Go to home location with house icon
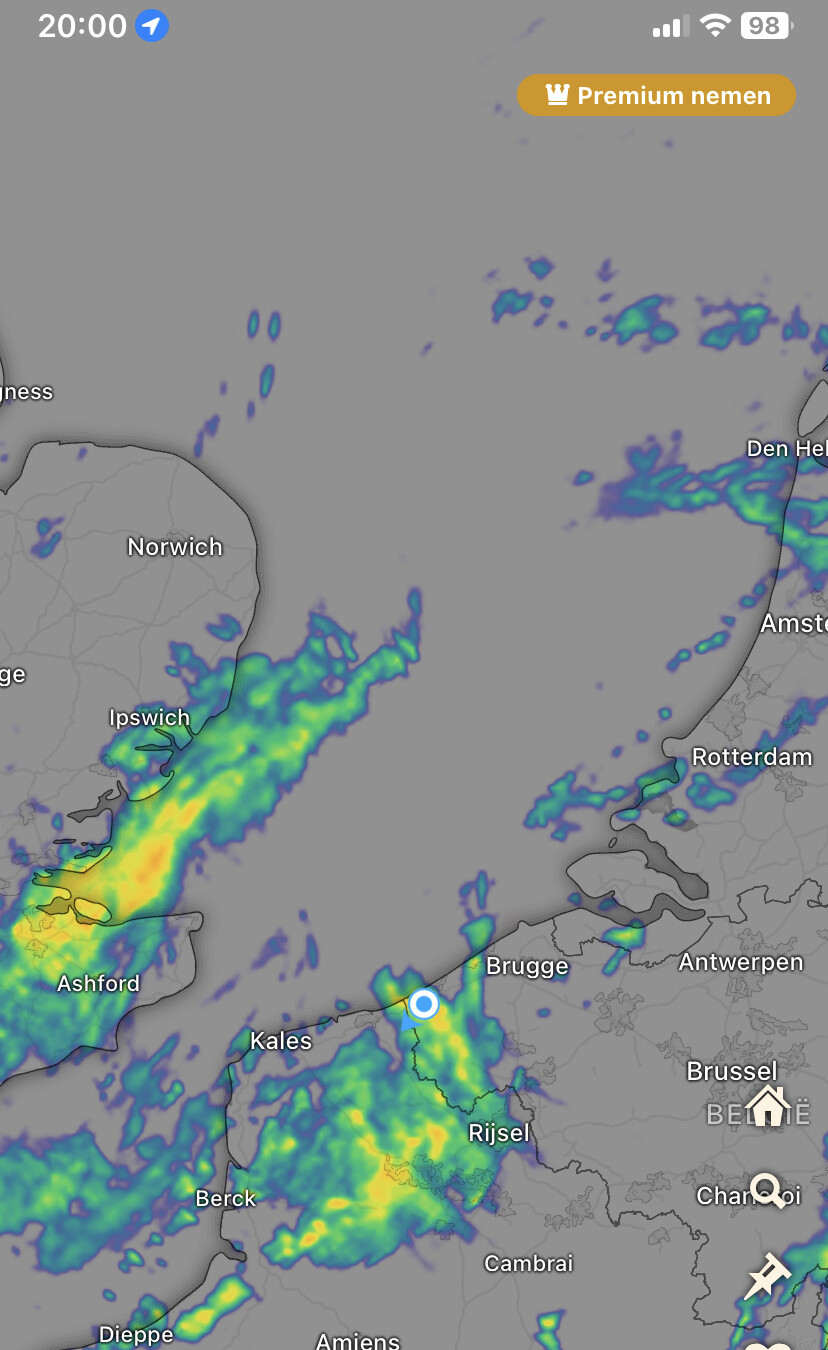The width and height of the screenshot is (828, 1350). pos(767,1105)
